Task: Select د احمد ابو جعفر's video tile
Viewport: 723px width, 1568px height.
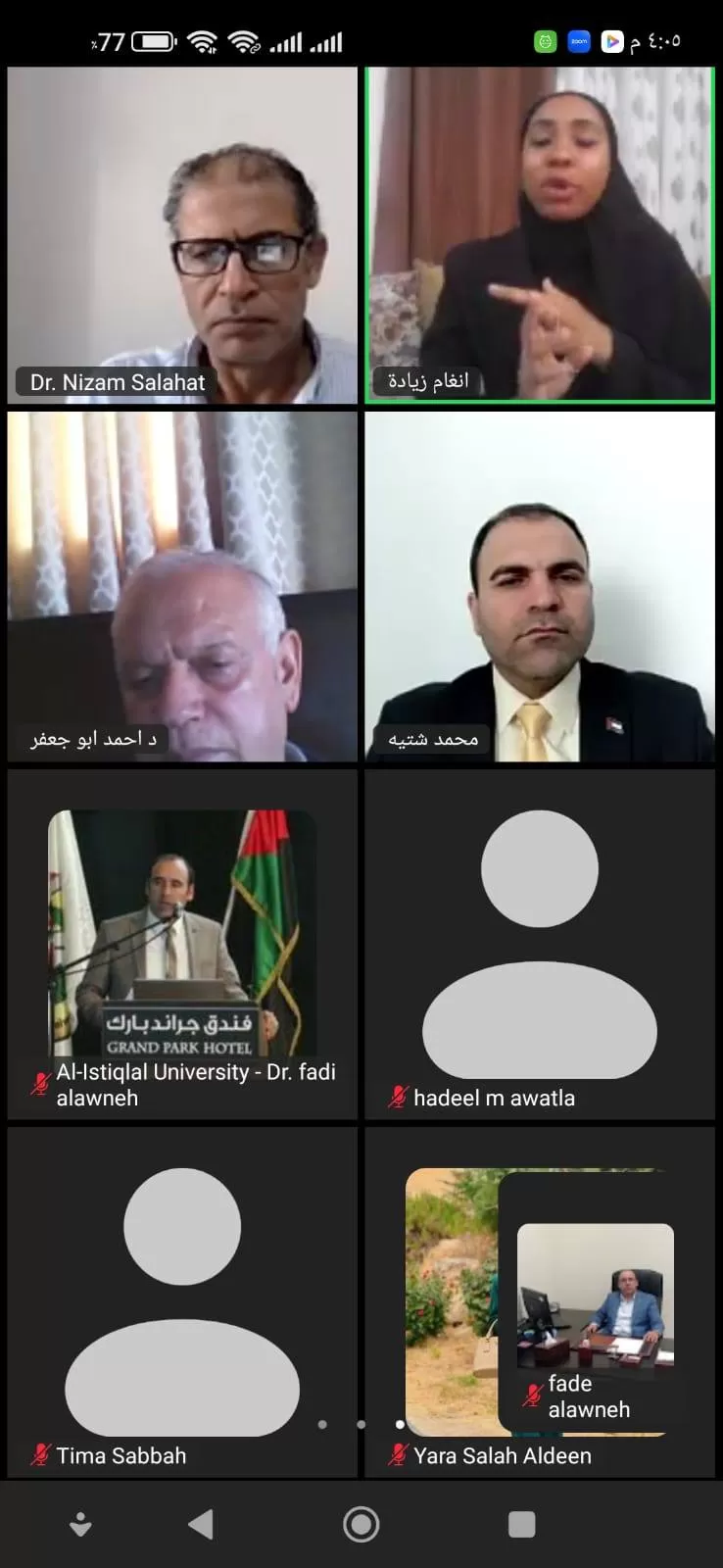Action: (x=182, y=586)
